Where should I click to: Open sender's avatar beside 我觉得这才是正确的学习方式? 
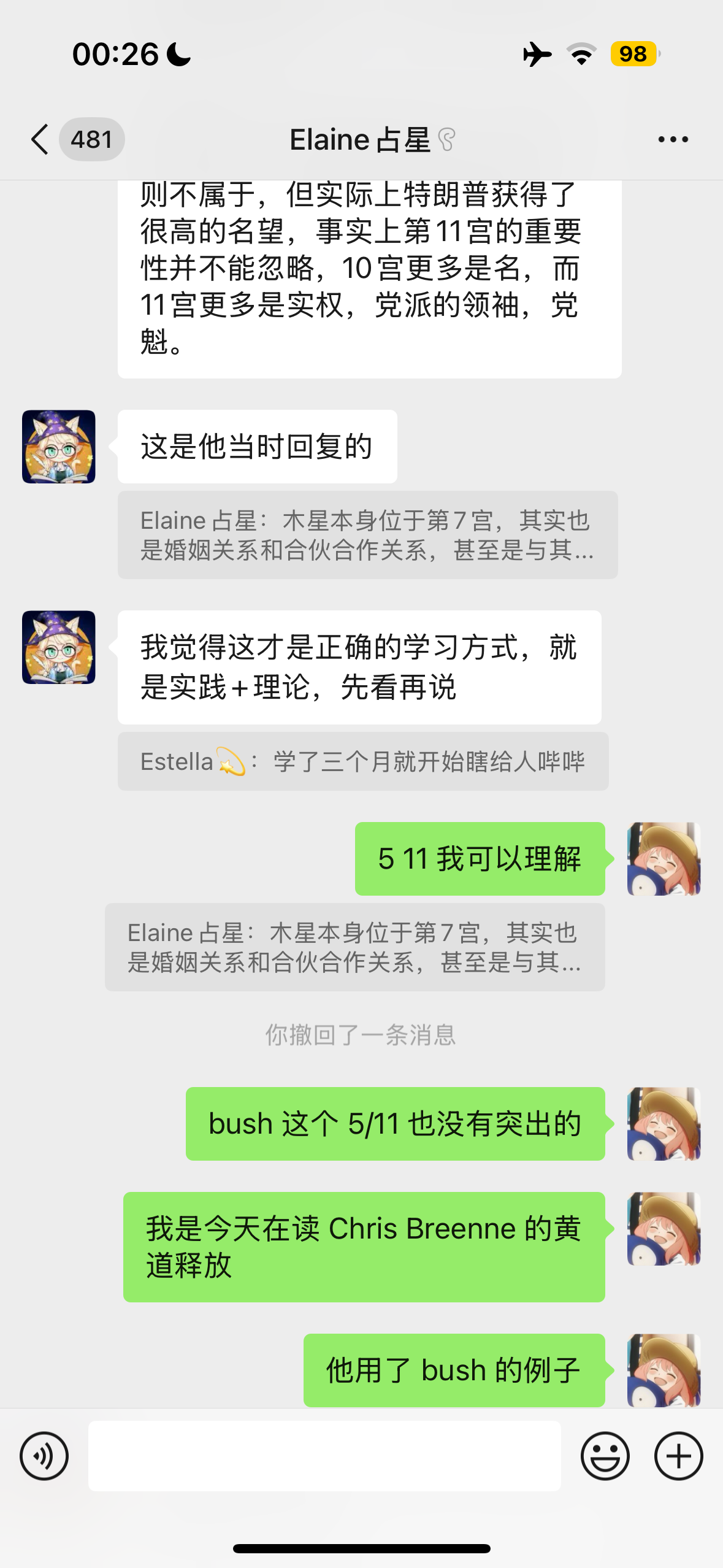coord(59,647)
